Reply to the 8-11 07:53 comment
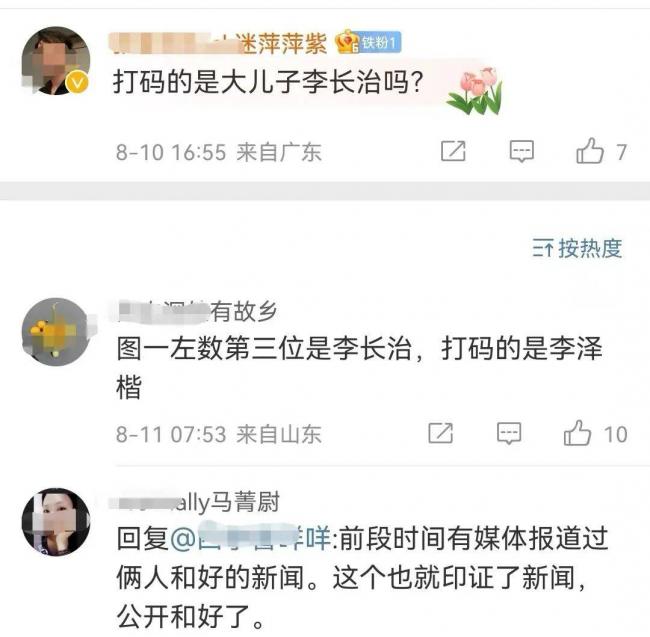 pyautogui.click(x=509, y=434)
